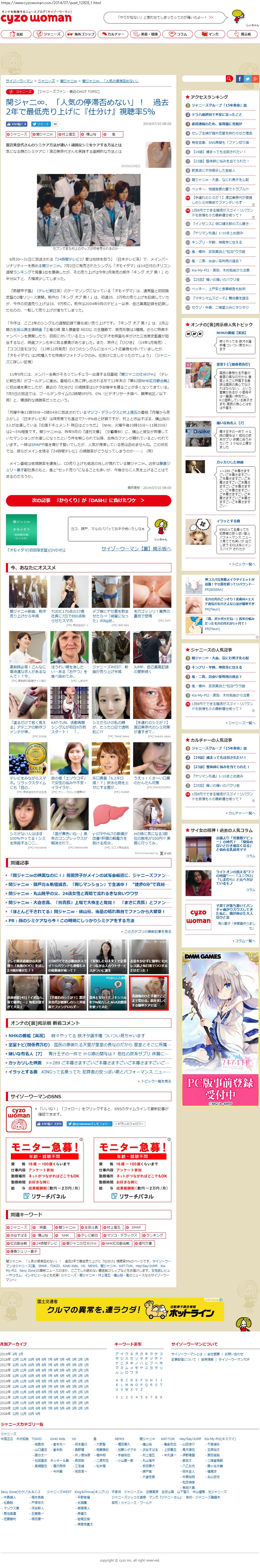Open the Twitter icon beside search
Screen dimensions: 260x1568
[247, 79]
